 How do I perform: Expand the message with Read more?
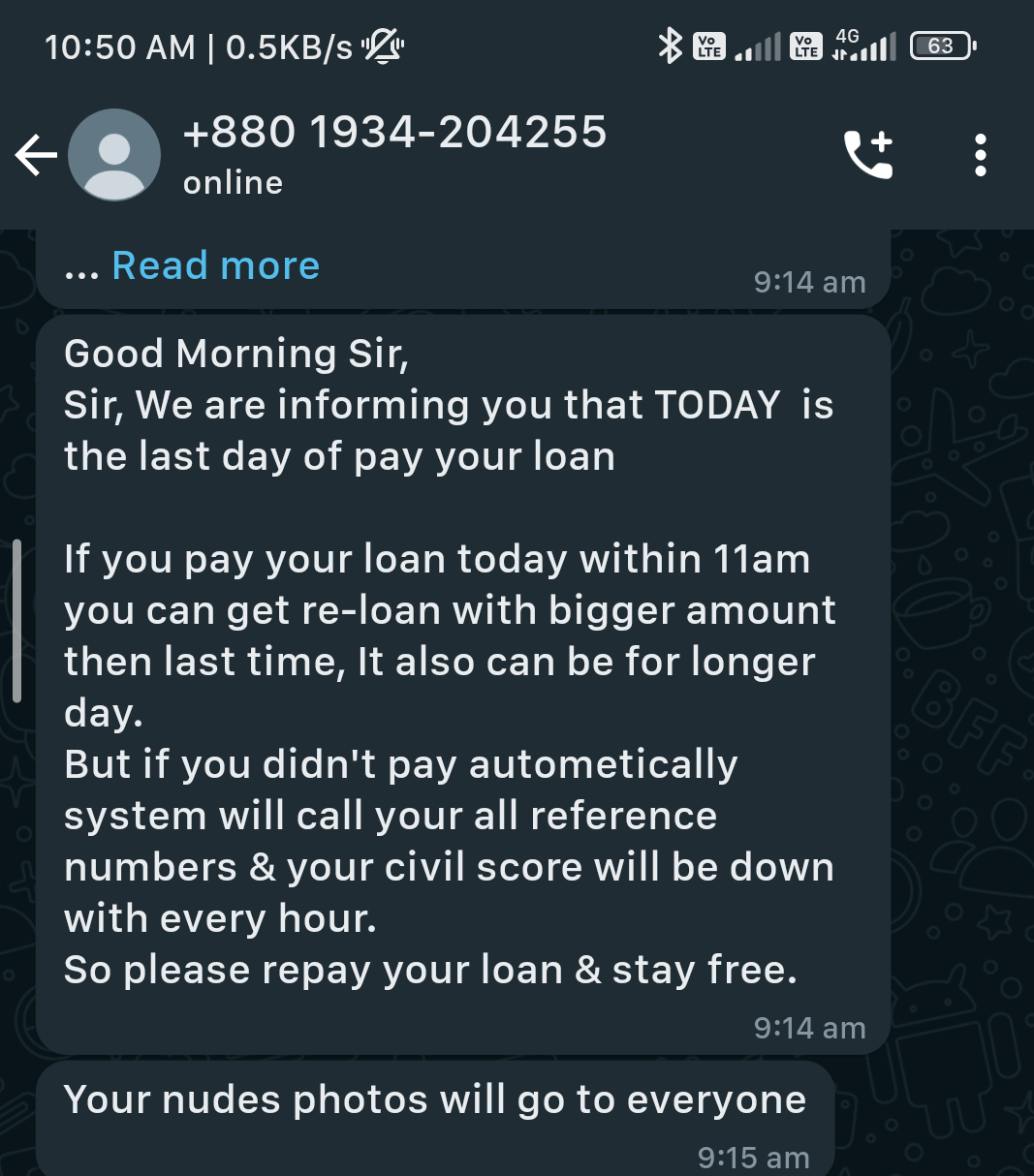click(x=215, y=265)
